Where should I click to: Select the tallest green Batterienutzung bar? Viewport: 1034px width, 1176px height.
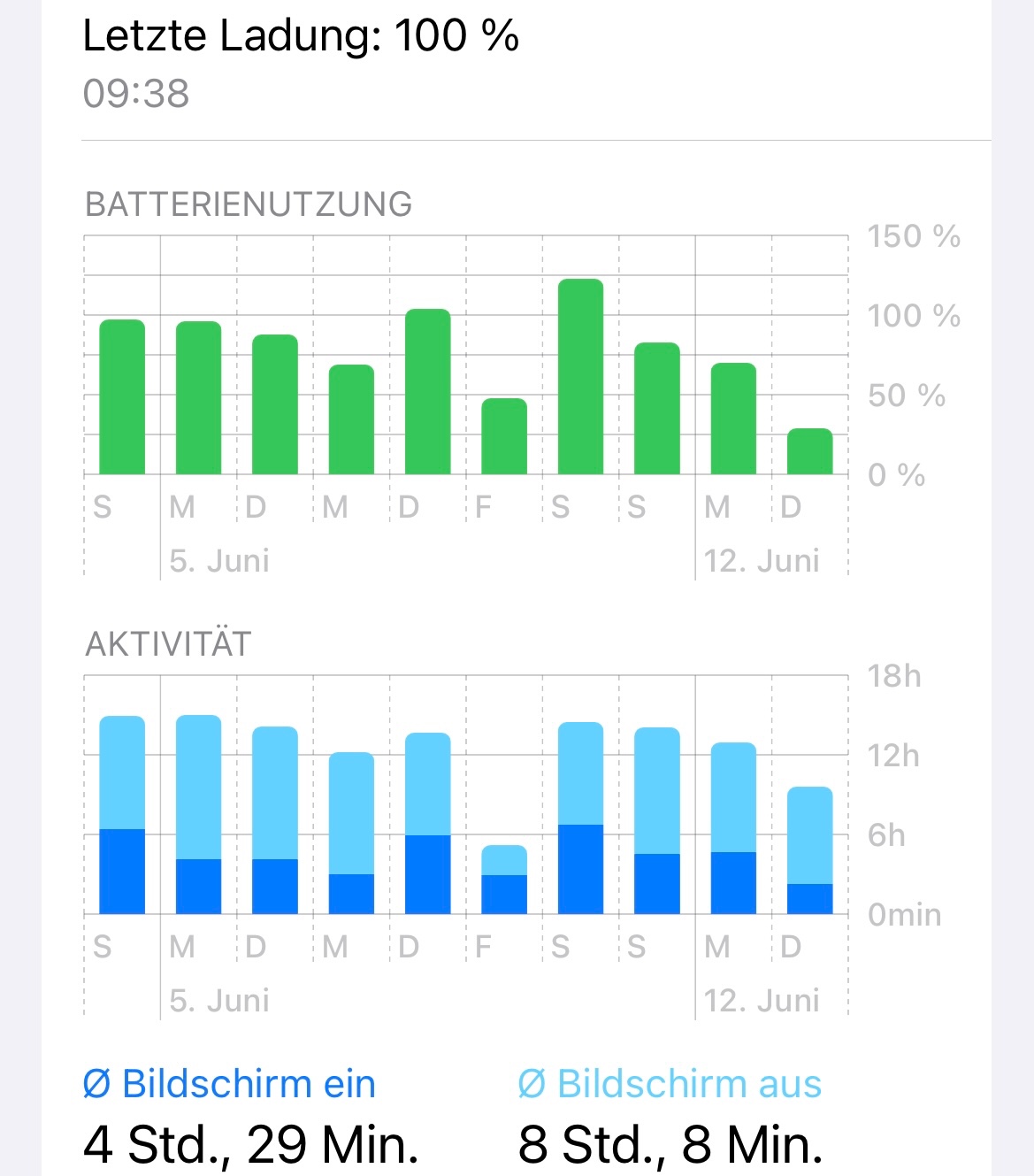[580, 376]
